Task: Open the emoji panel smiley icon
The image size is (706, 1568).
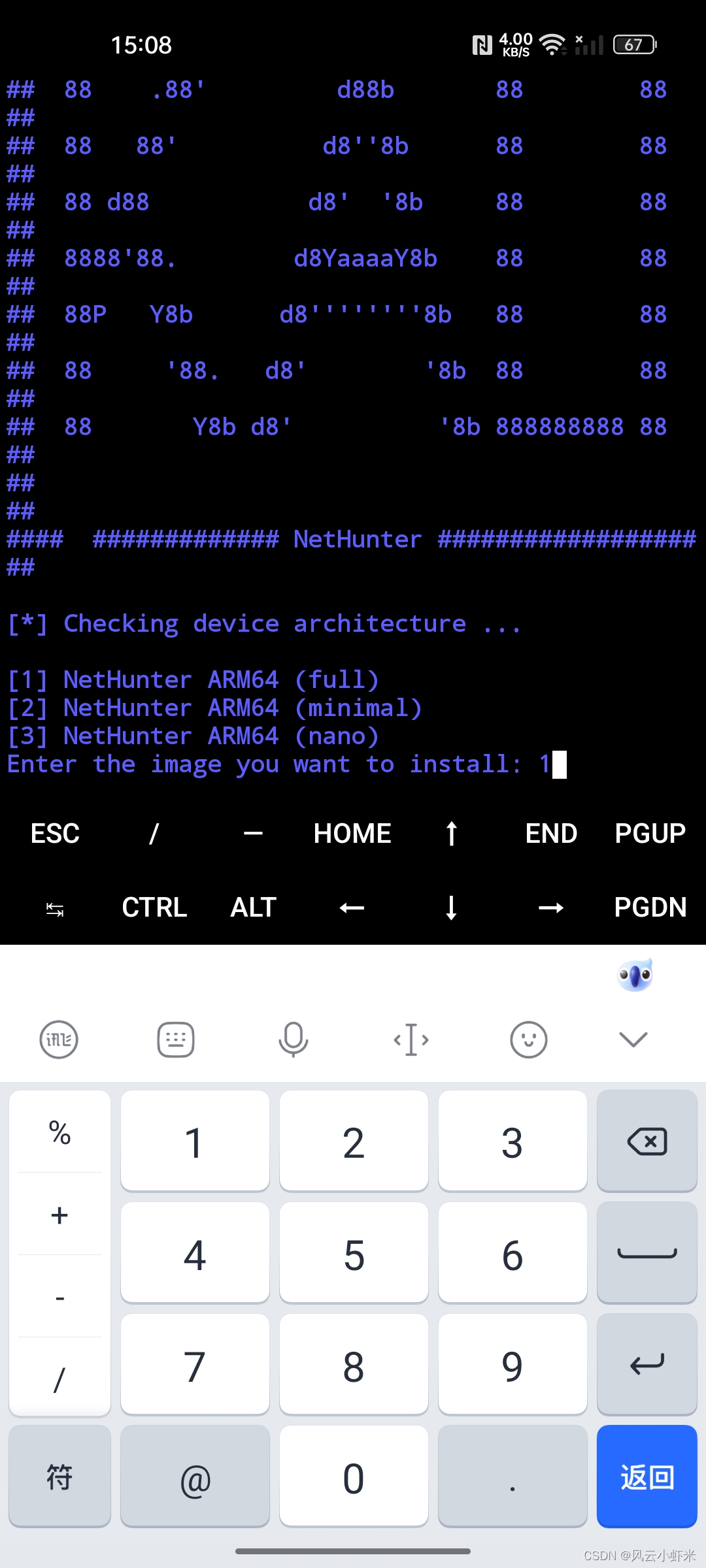Action: point(528,1039)
